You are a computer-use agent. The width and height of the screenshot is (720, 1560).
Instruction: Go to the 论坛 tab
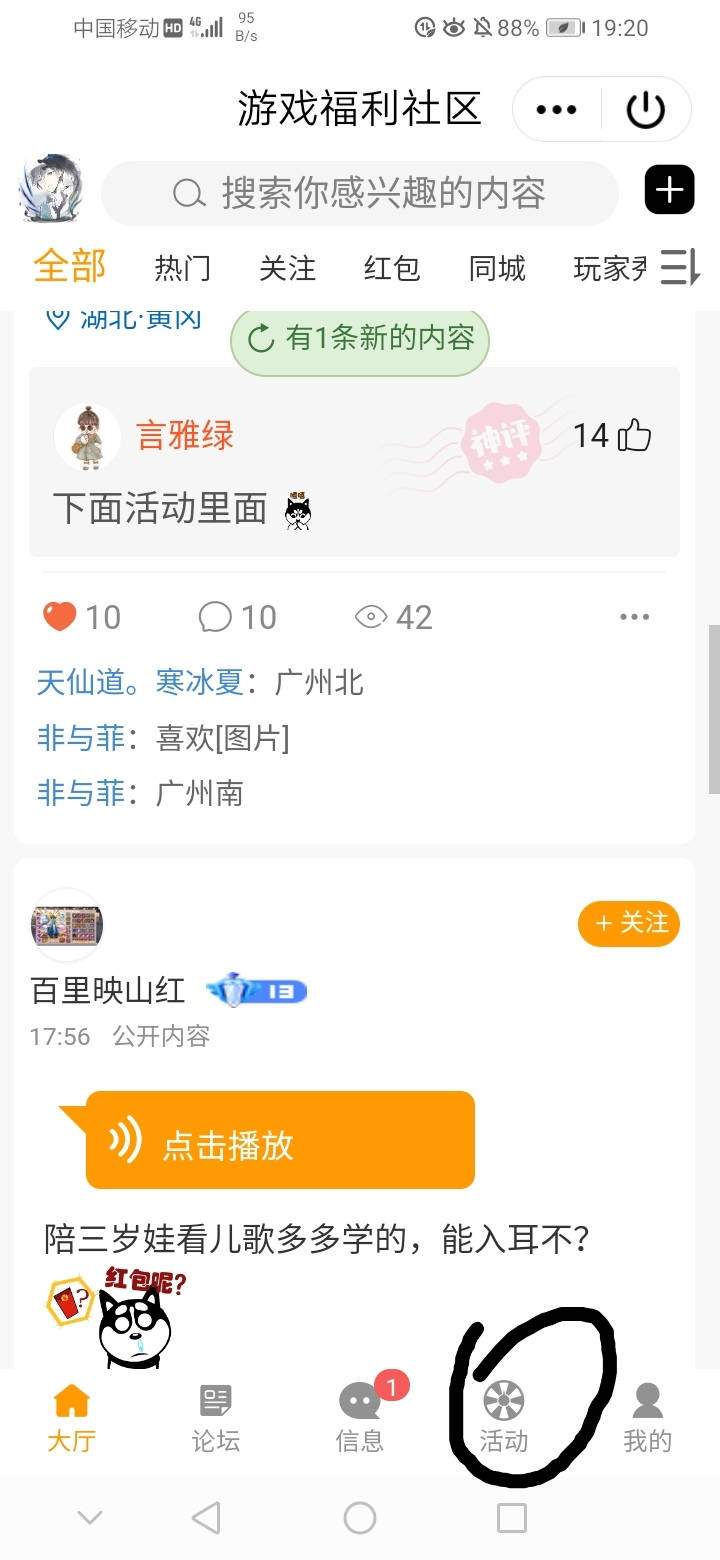[216, 1418]
